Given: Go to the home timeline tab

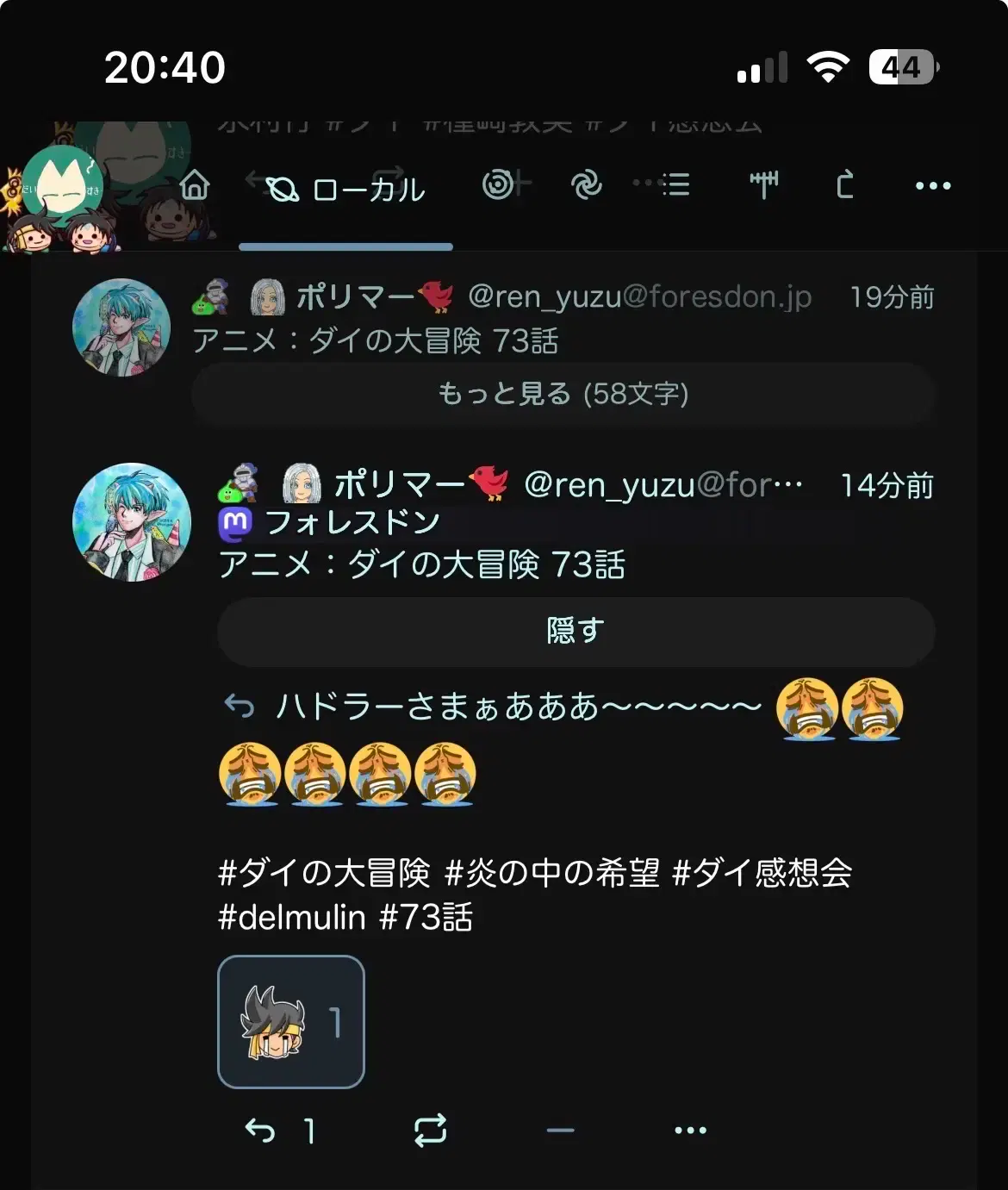Looking at the screenshot, I should (195, 185).
